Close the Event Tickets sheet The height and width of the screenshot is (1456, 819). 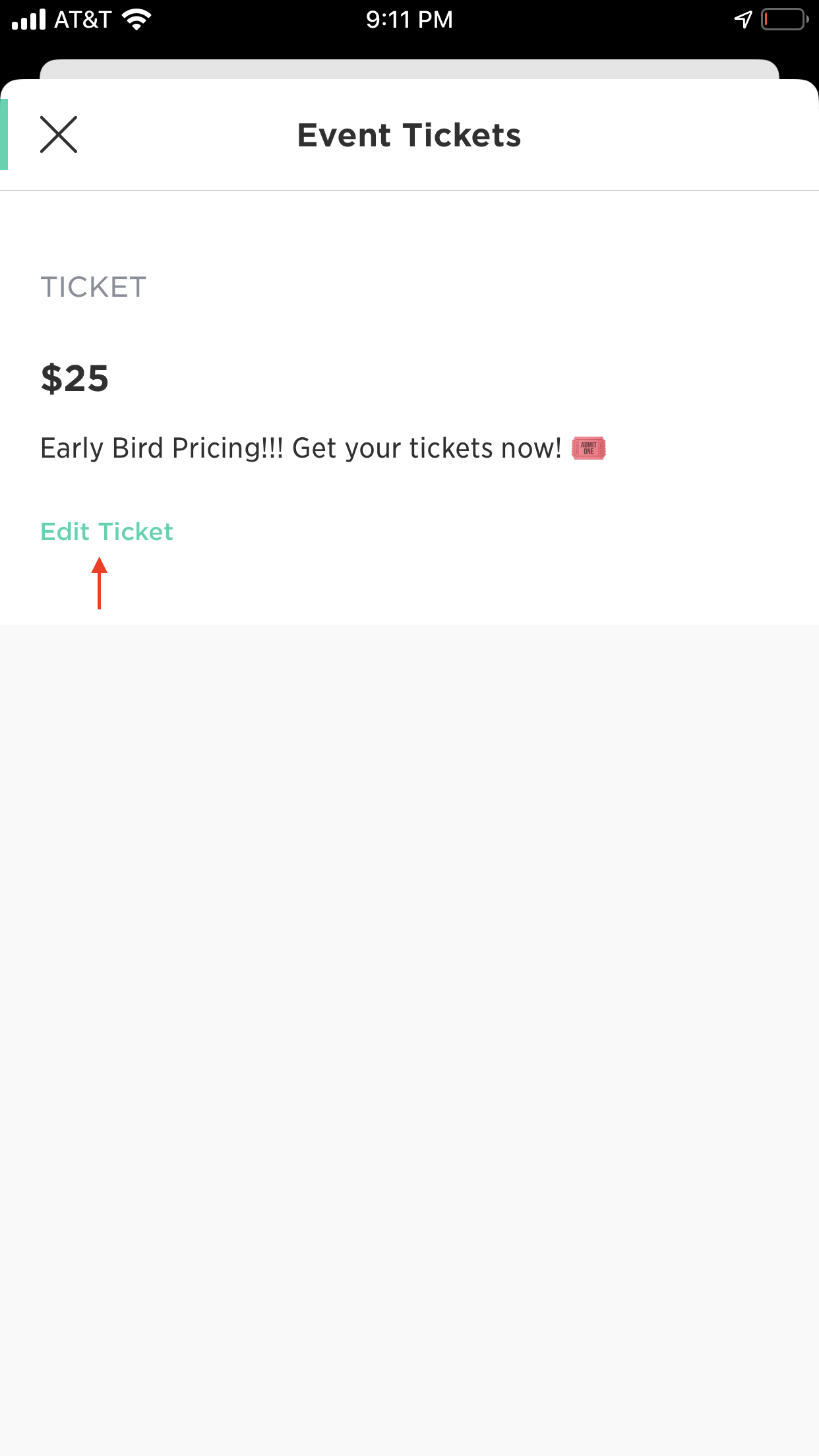point(59,135)
